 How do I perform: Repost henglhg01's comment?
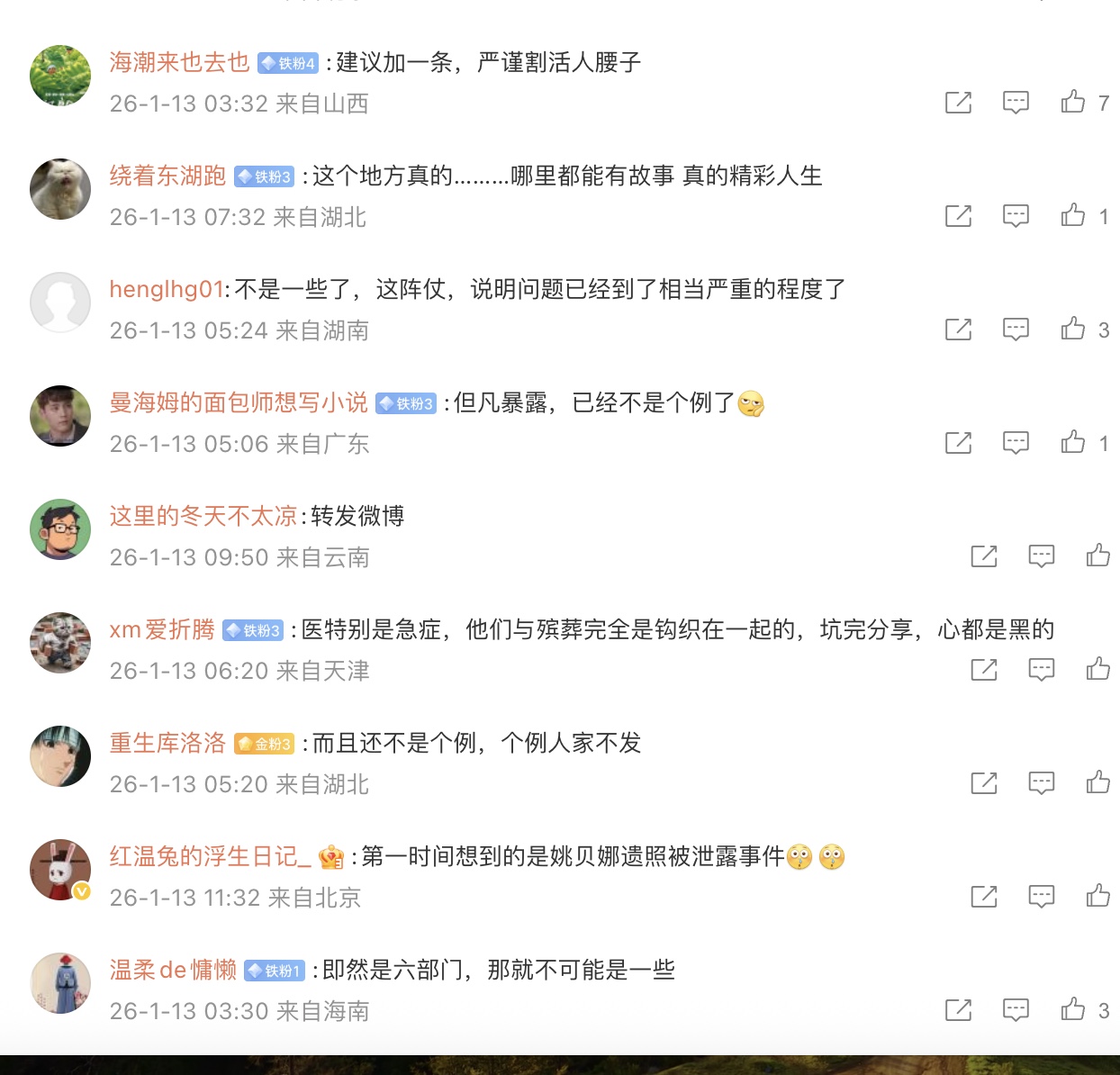[x=958, y=329]
